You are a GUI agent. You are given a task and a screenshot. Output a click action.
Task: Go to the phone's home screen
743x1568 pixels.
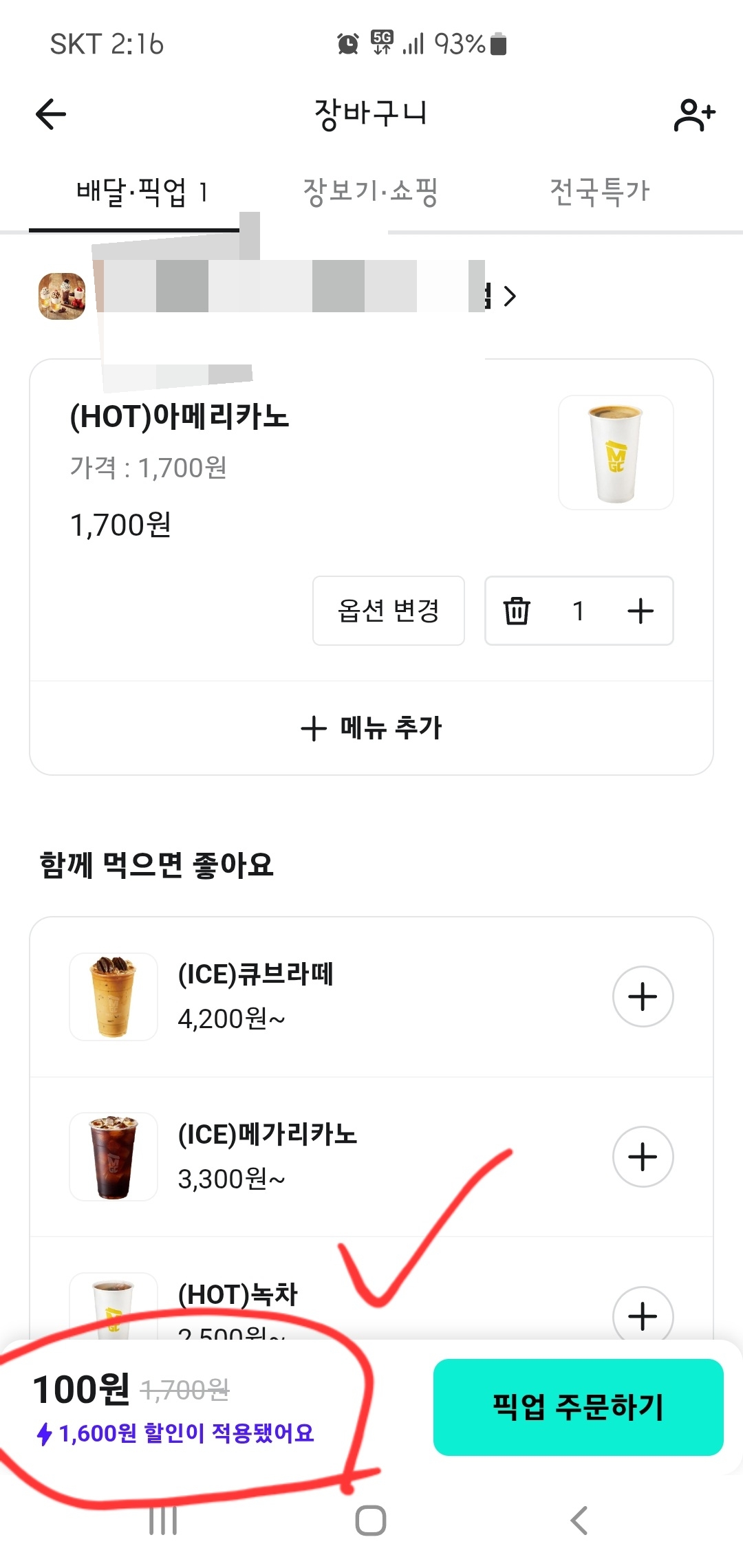point(371,1521)
